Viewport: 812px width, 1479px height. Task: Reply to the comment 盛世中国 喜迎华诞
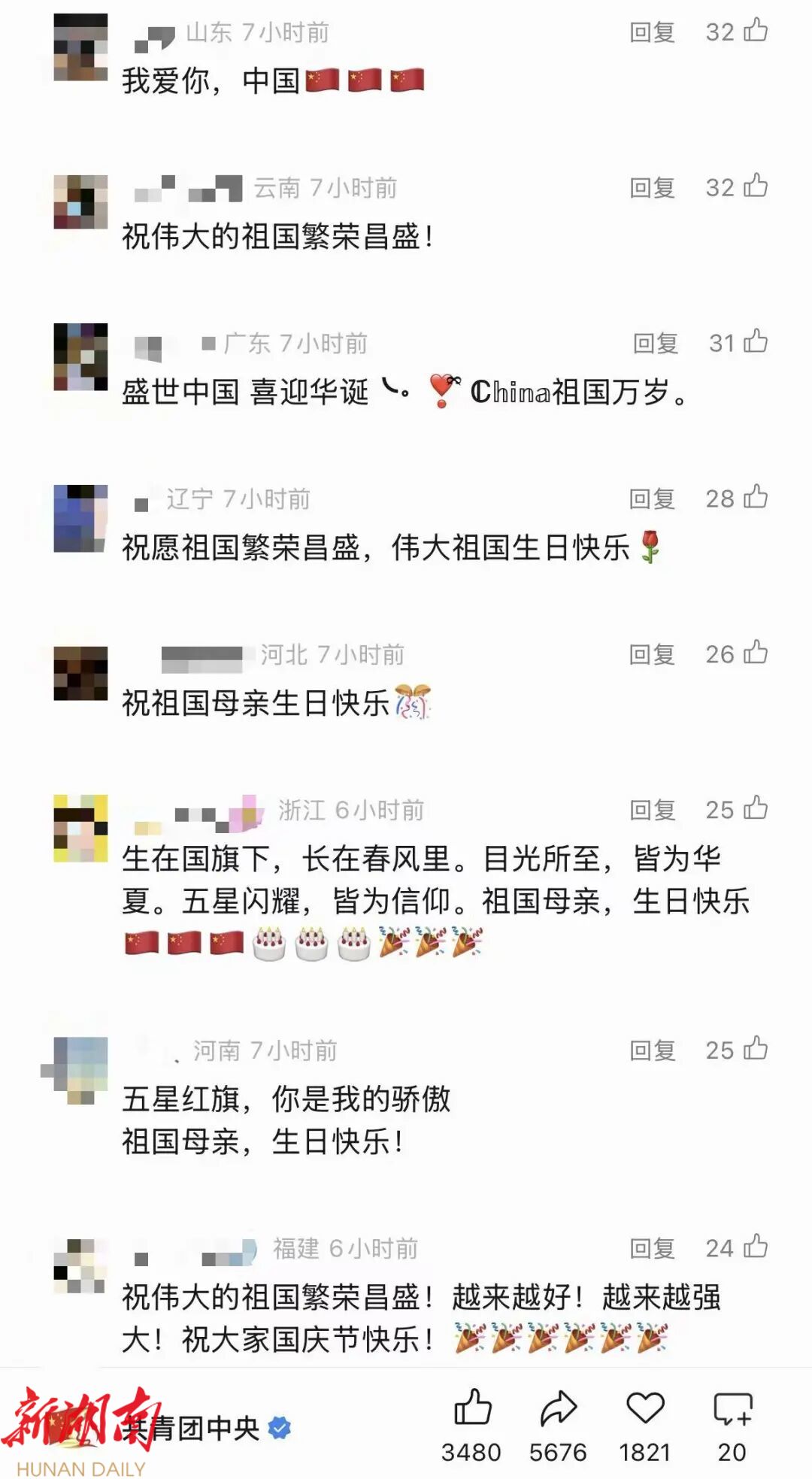[655, 344]
